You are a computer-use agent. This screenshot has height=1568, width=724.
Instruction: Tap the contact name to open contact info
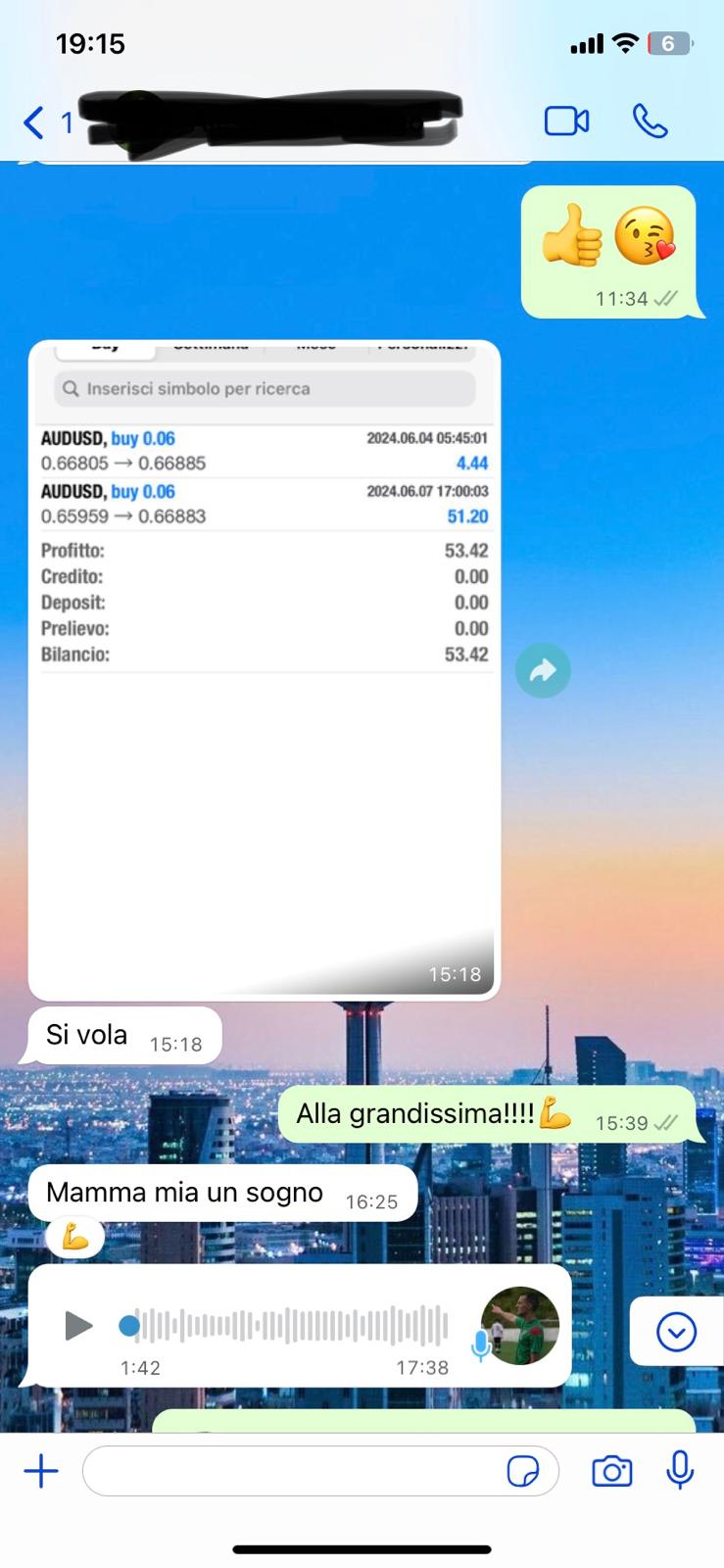(x=265, y=122)
